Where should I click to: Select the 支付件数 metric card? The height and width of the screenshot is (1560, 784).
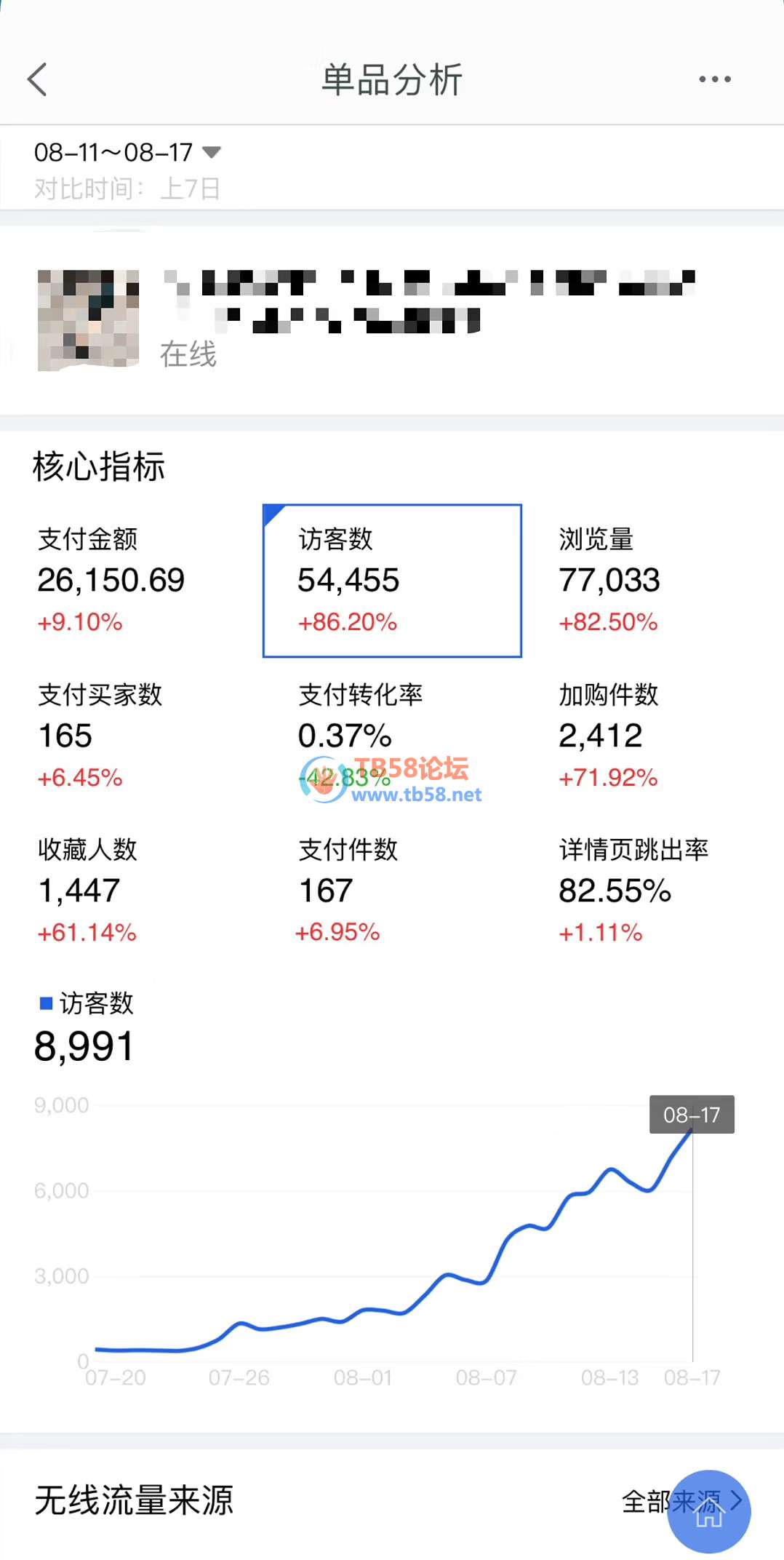click(392, 891)
